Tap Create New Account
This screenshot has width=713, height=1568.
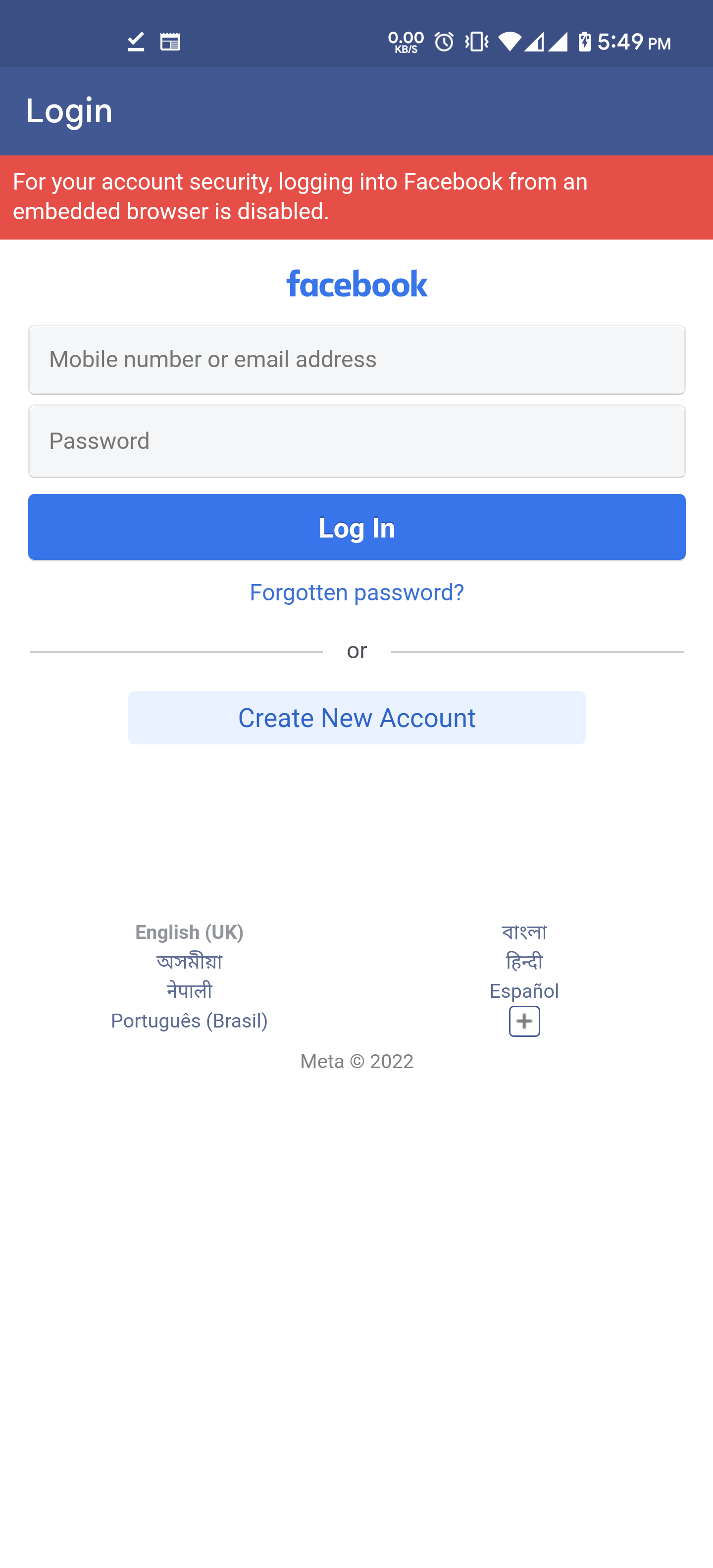356,718
